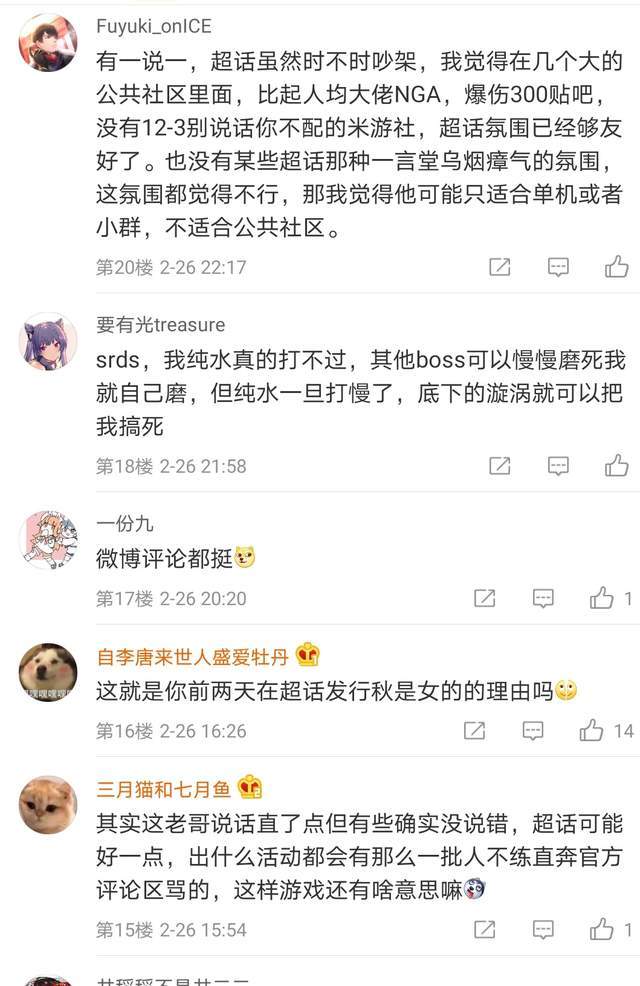This screenshot has height=986, width=640.
Task: Repost 三月猫和七月鱼's comment
Action: pyautogui.click(x=484, y=930)
